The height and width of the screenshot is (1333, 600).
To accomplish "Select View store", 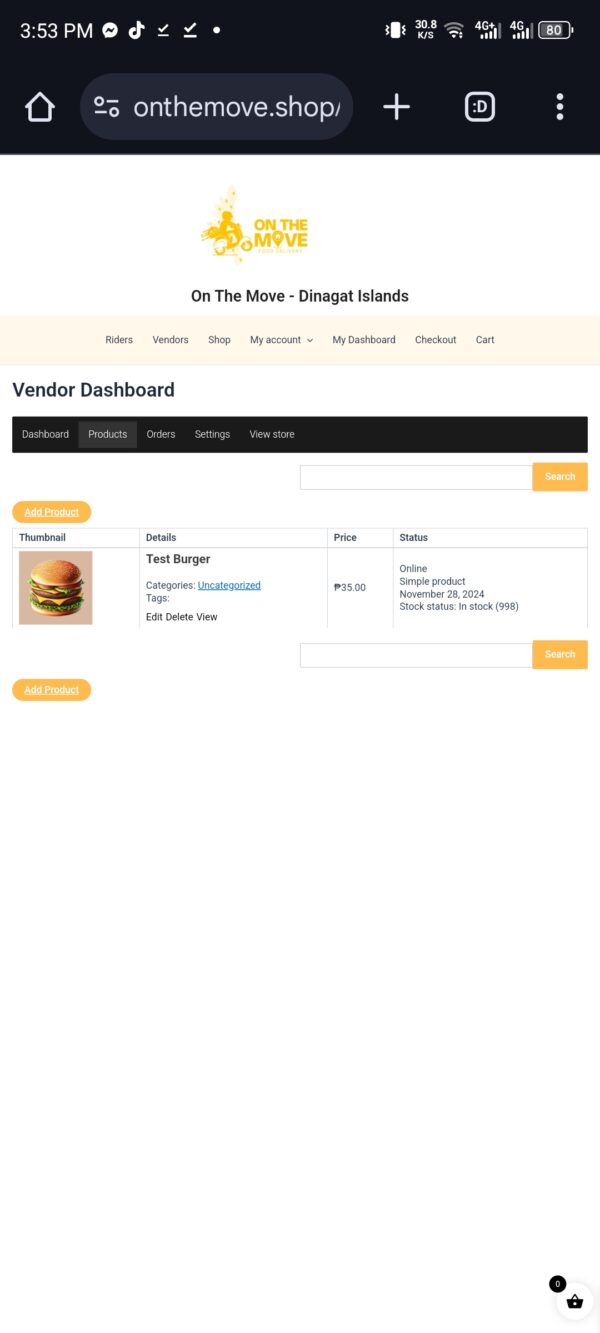I will 272,434.
